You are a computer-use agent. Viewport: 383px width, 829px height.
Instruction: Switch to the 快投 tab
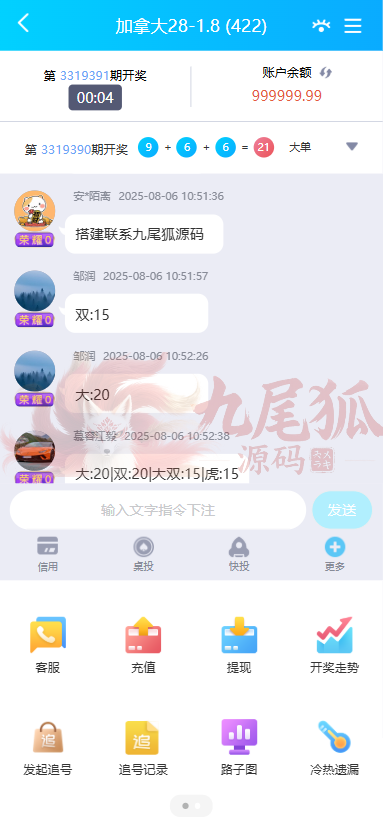pyautogui.click(x=239, y=555)
